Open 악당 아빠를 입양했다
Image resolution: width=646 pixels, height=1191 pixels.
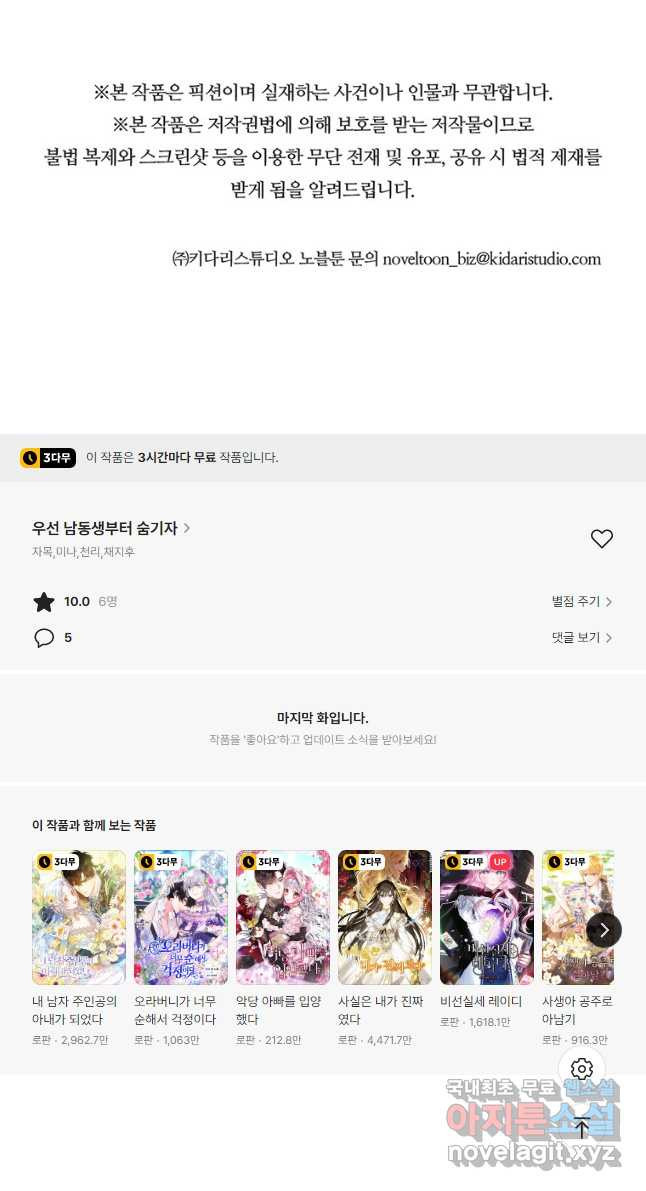click(283, 918)
